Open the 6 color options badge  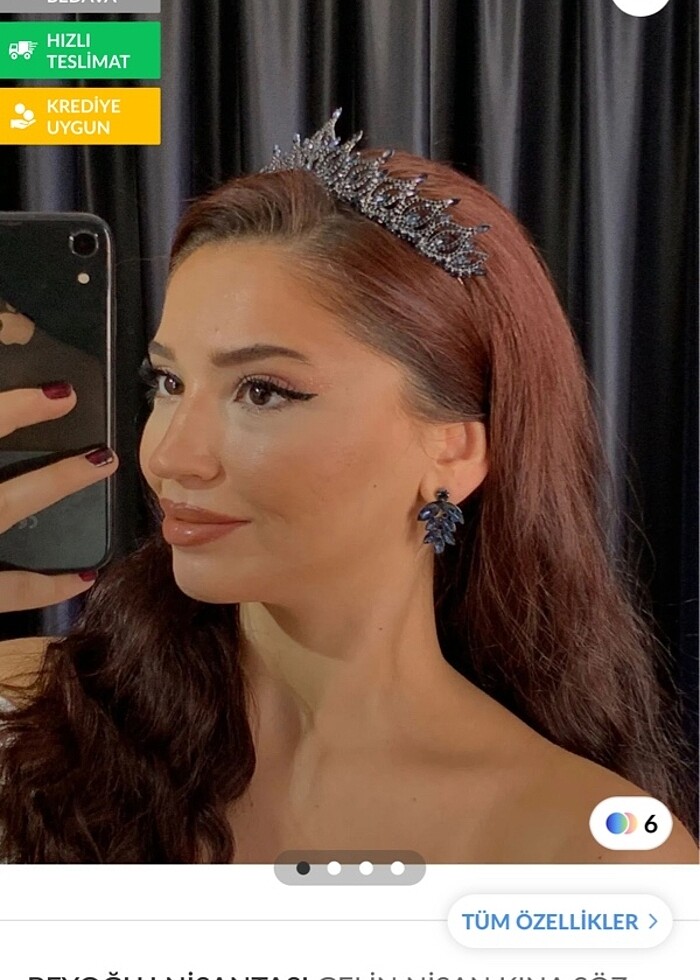pos(631,824)
